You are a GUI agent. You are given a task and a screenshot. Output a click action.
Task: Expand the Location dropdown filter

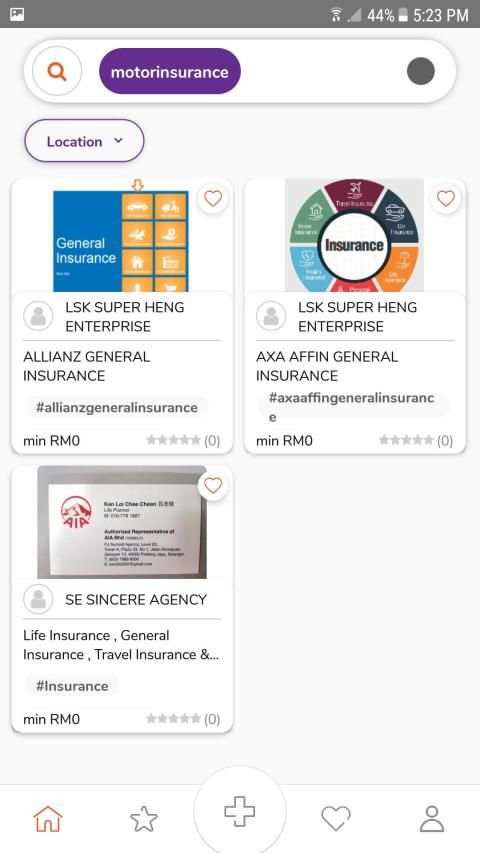pos(84,141)
